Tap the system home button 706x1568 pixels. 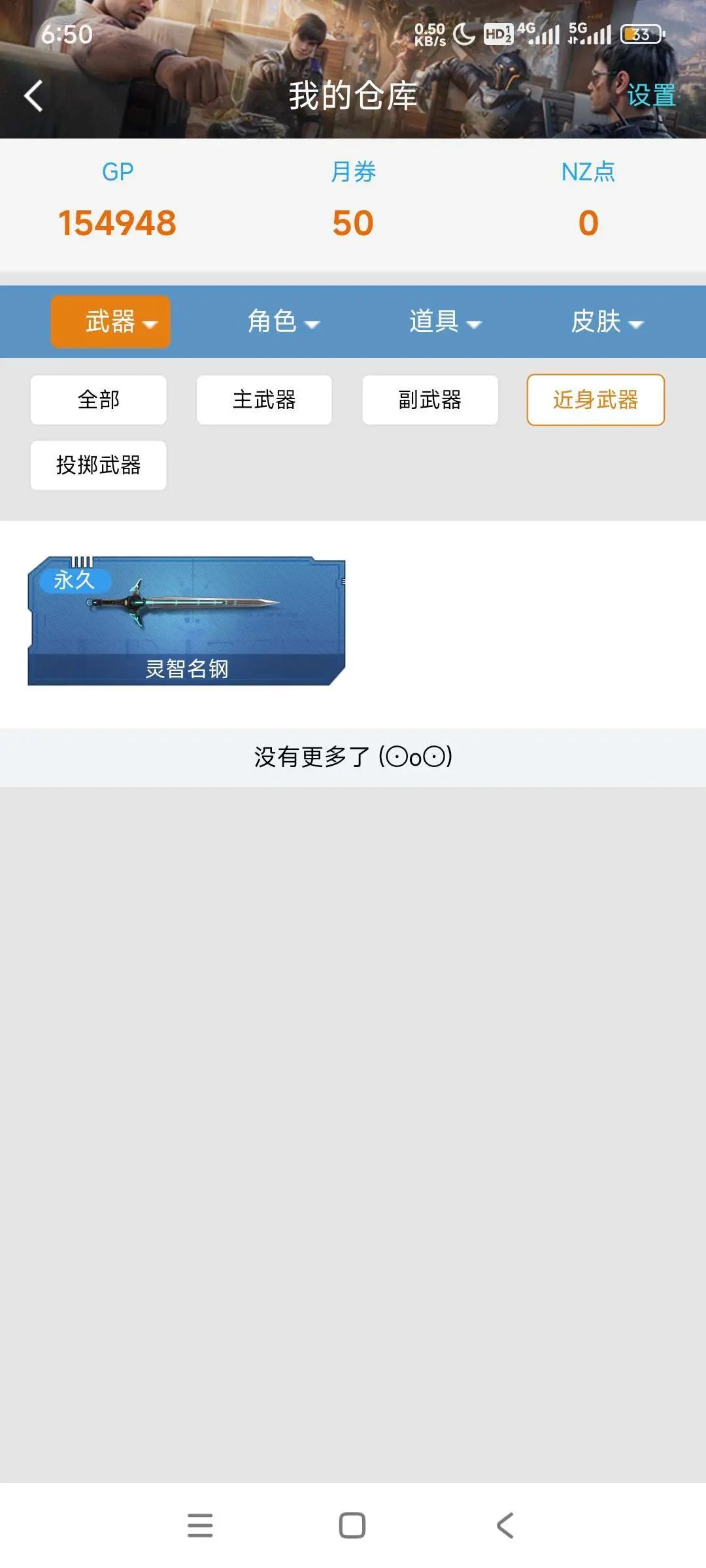point(352,1526)
